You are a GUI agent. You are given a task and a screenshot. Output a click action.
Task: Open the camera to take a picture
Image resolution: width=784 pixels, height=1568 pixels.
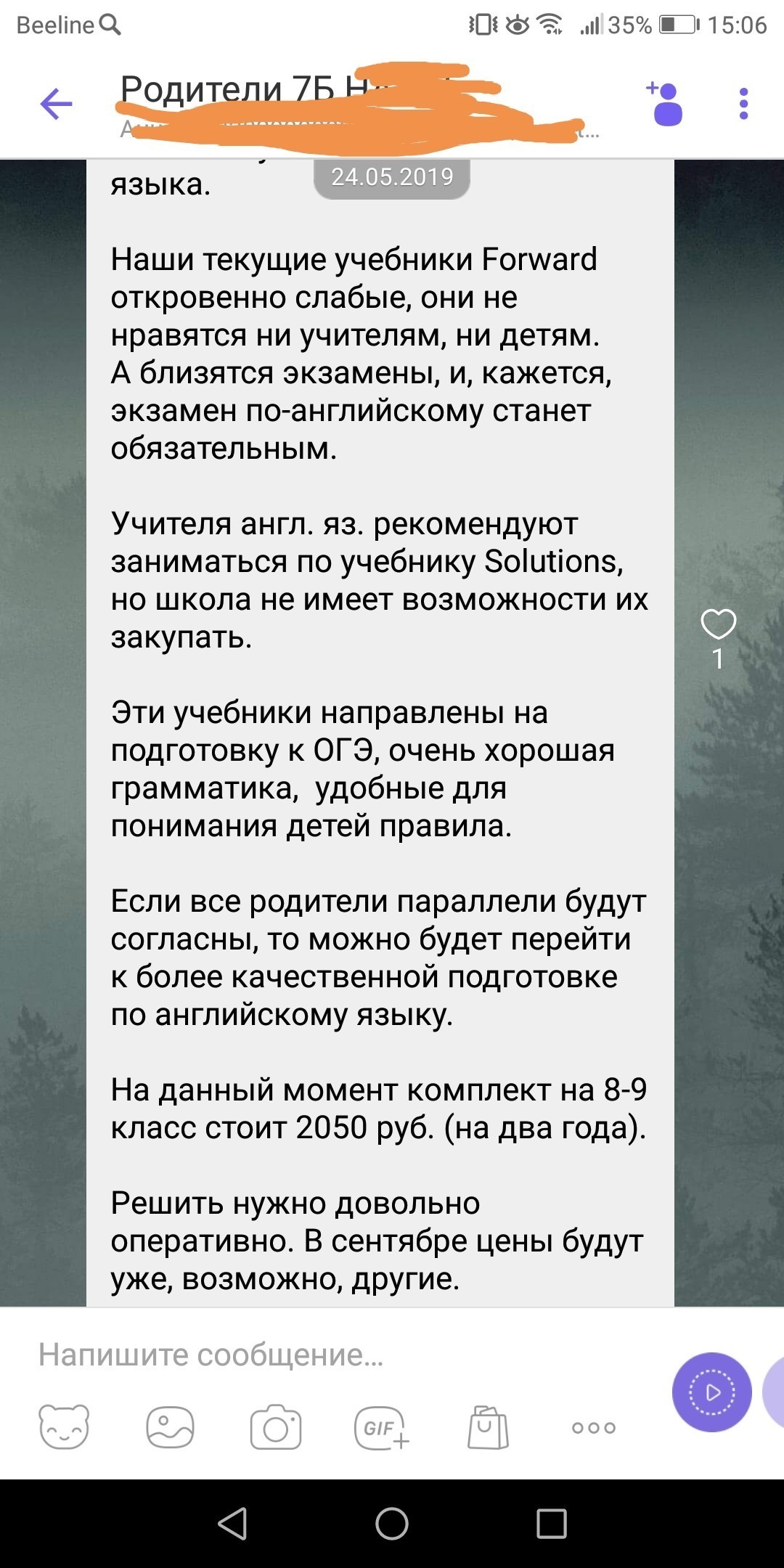point(276,1427)
